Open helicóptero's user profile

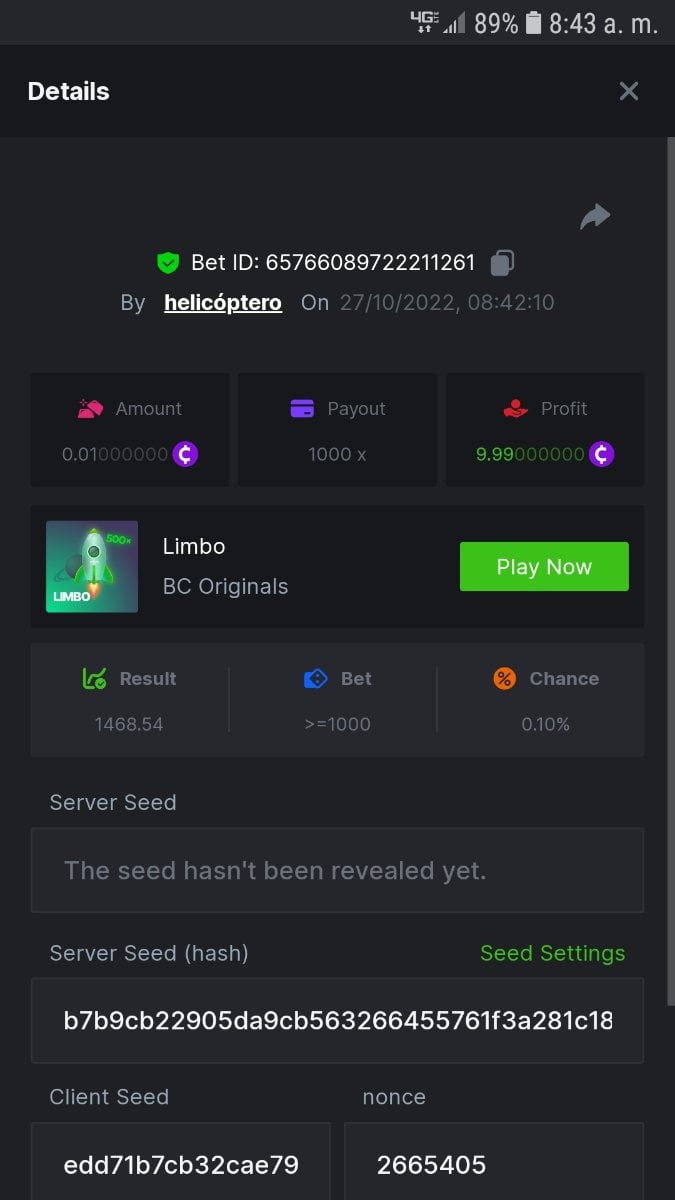(x=223, y=303)
